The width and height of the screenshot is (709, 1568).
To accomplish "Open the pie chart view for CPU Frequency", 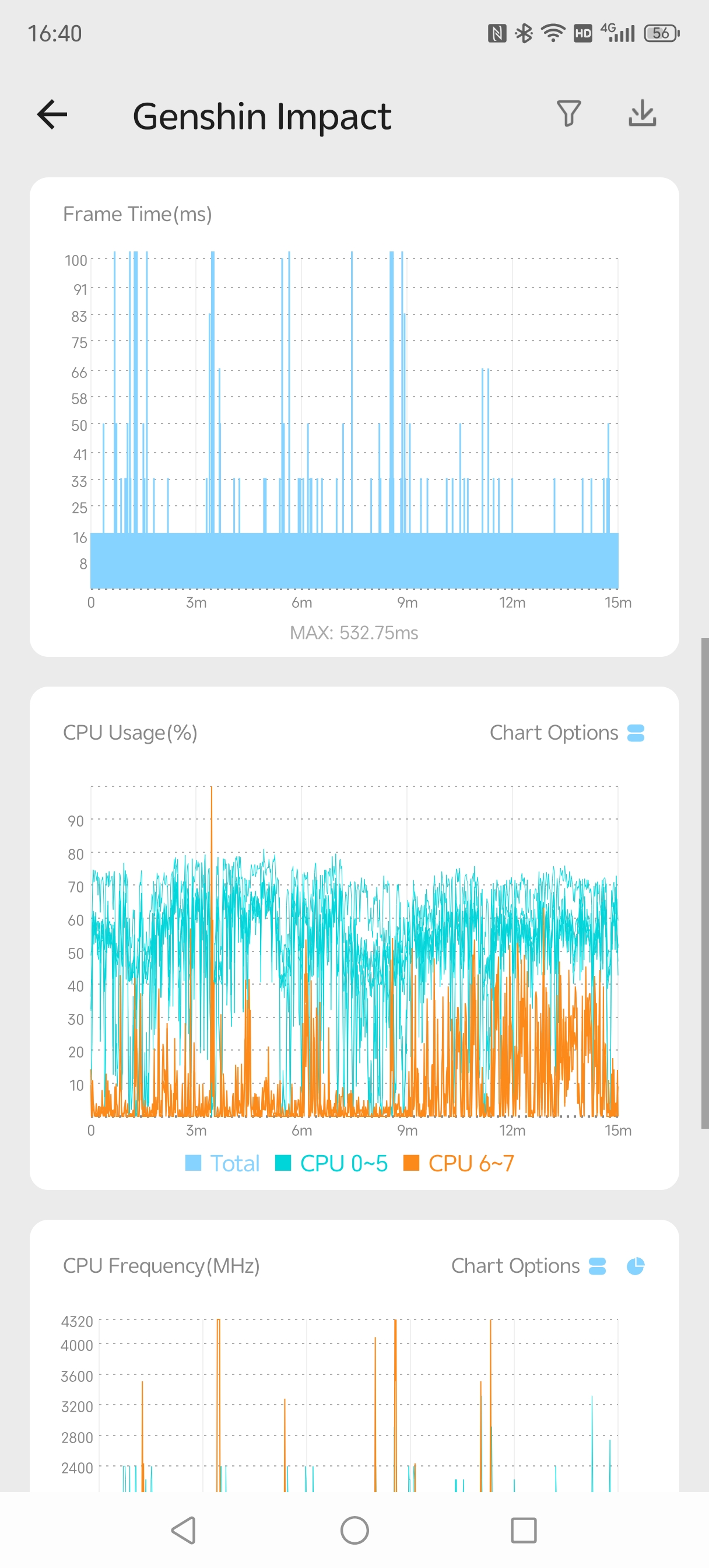I will [636, 1266].
